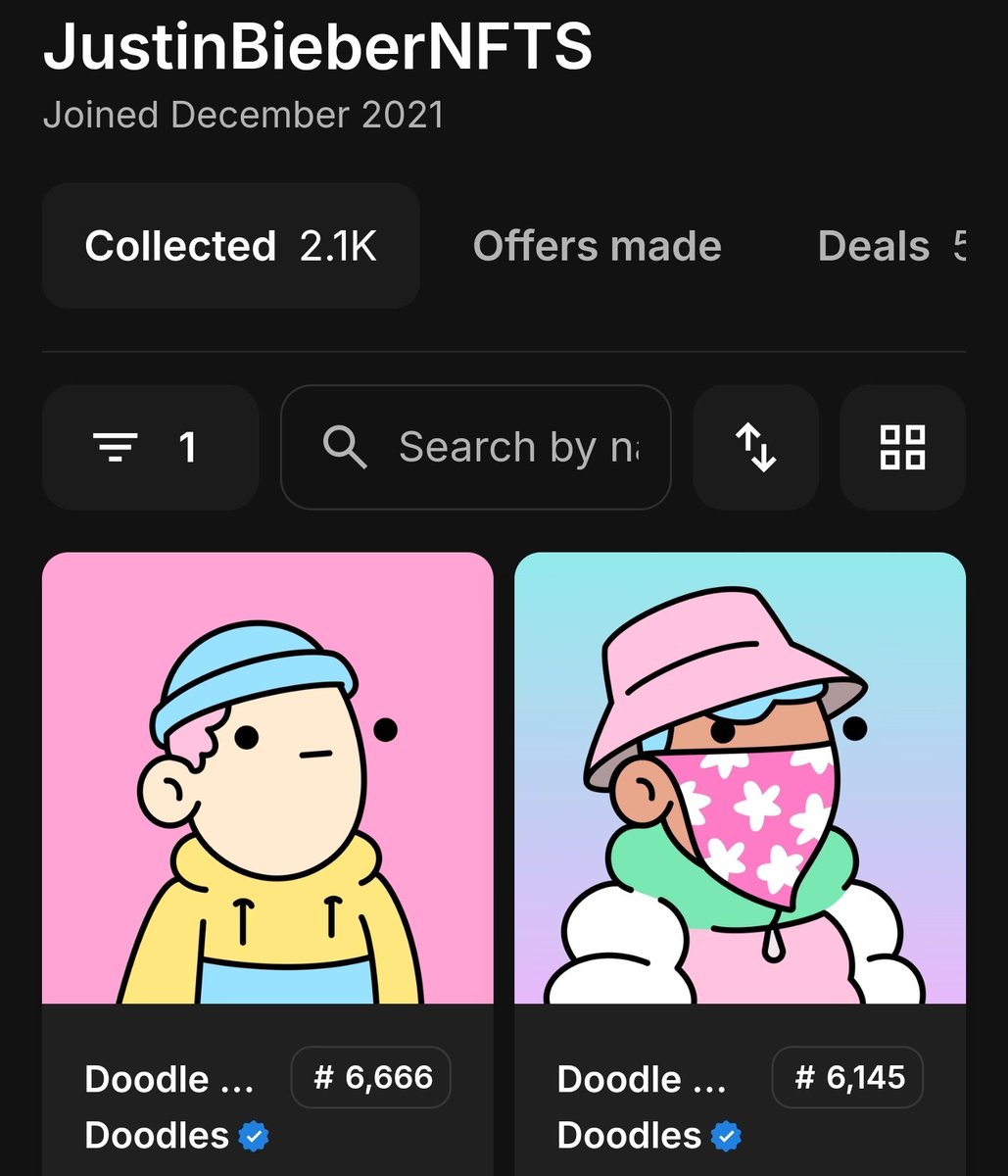Tap the Search by name field
1008x1176 pixels.
[x=476, y=448]
